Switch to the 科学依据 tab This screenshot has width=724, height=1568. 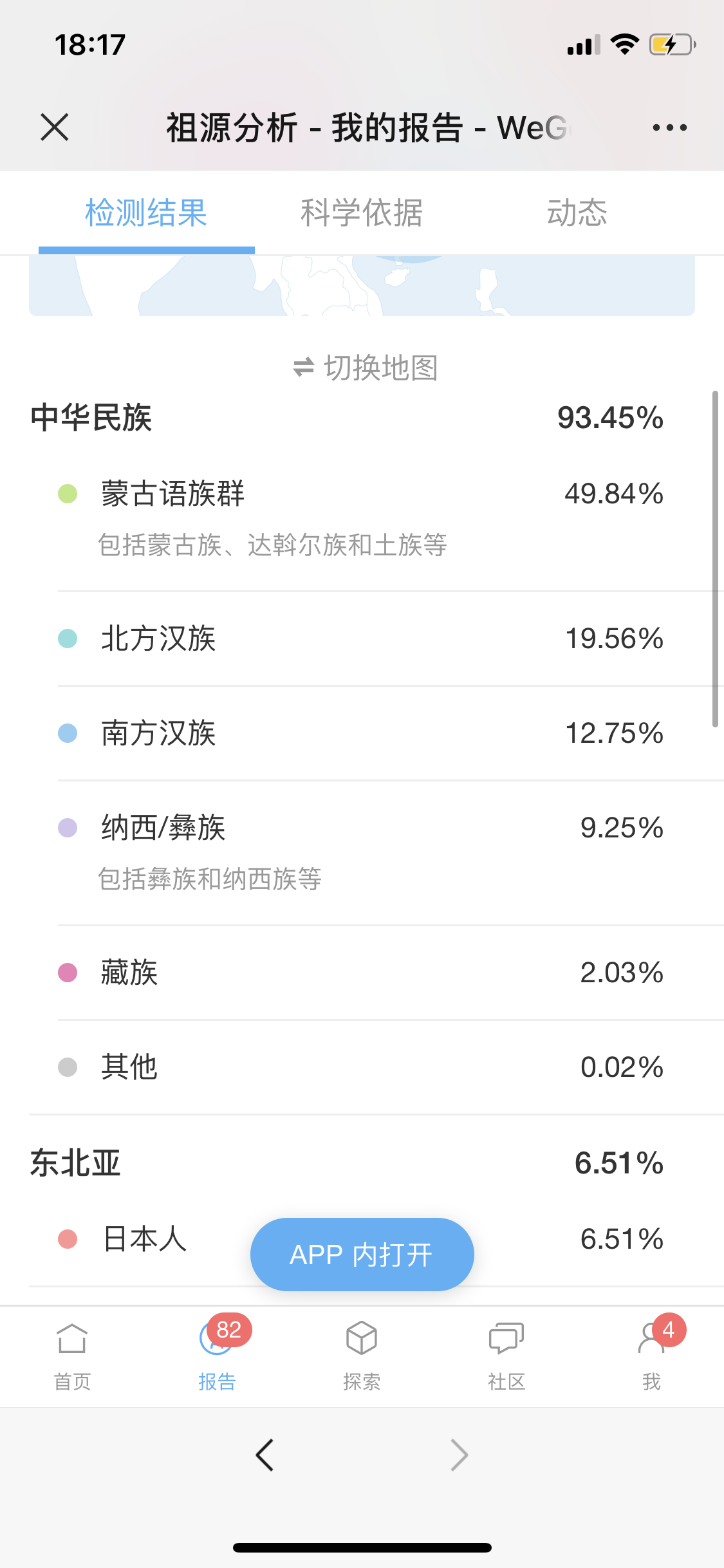(362, 213)
